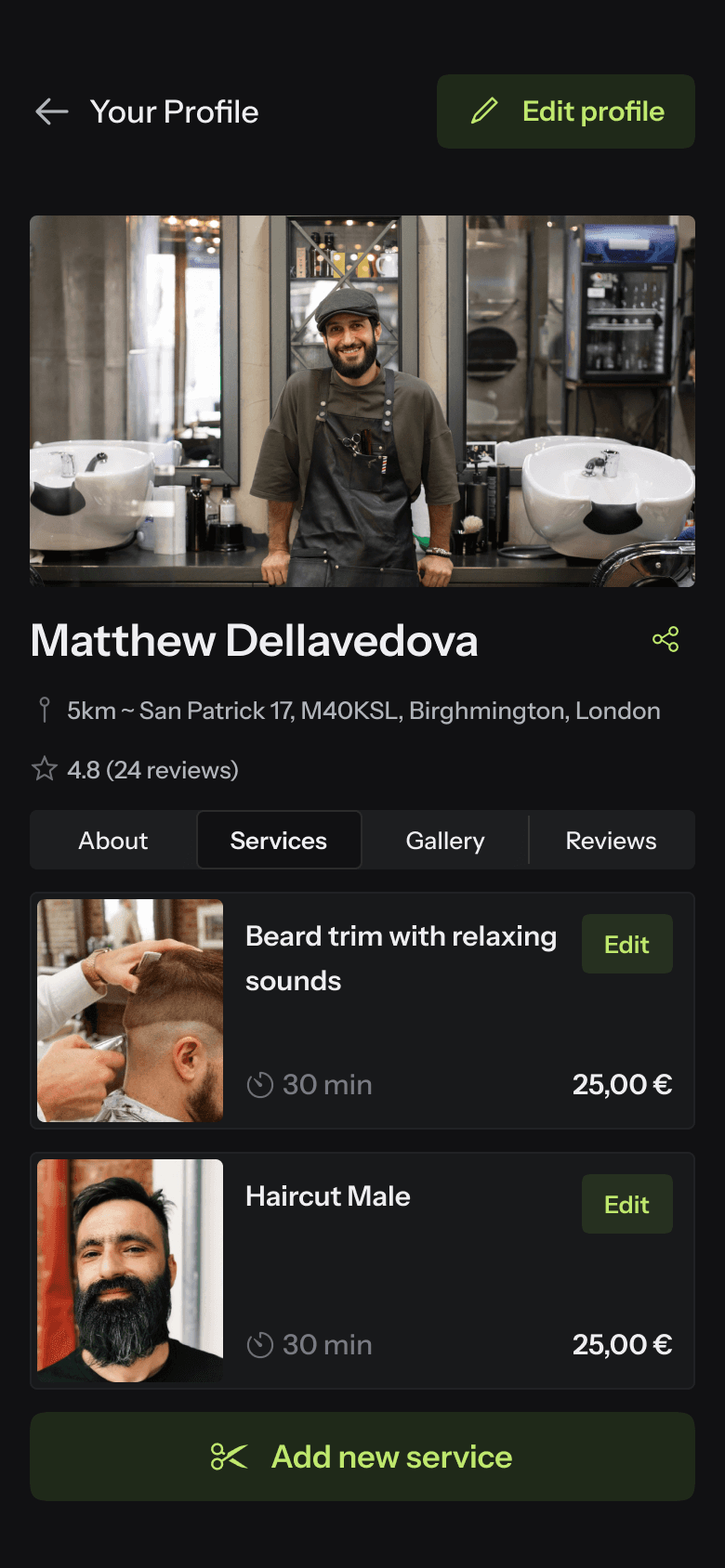Edit the Beard trim service
This screenshot has height=1568, width=725.
pos(626,944)
